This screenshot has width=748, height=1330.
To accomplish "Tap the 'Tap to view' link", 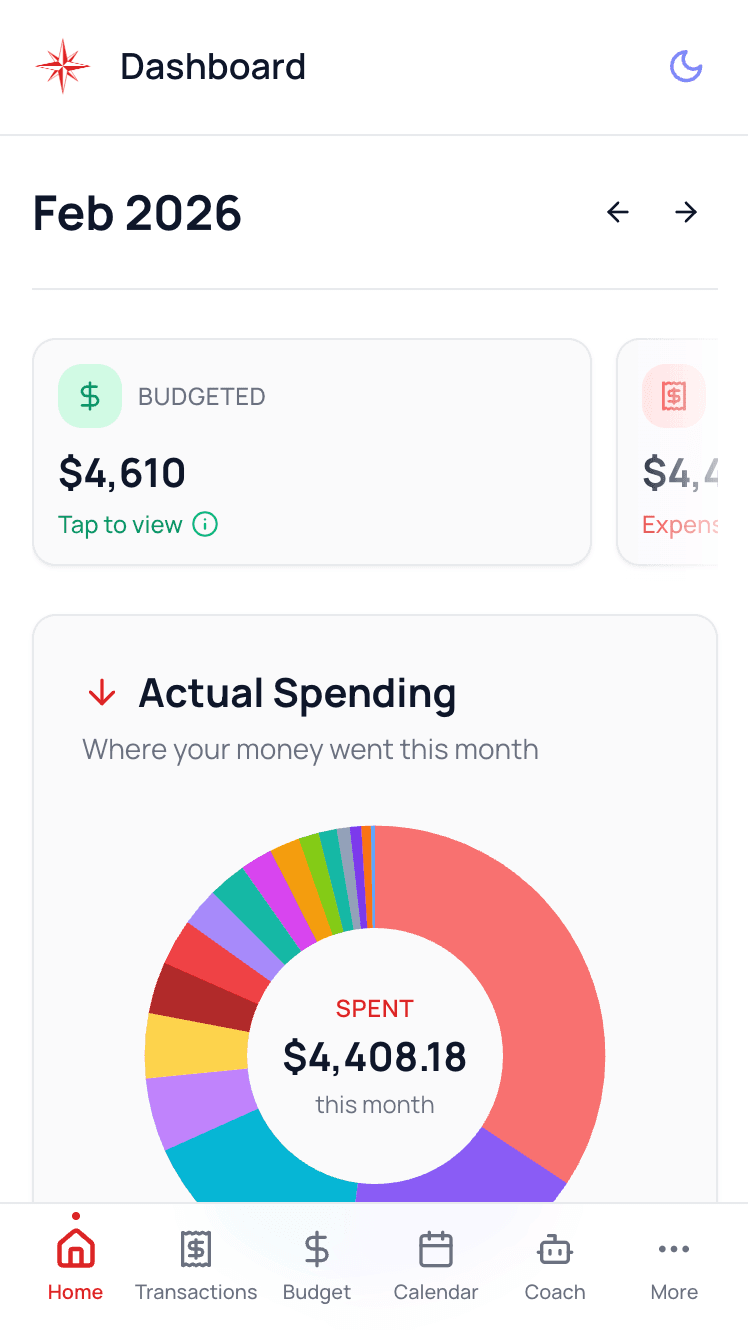I will 120,524.
